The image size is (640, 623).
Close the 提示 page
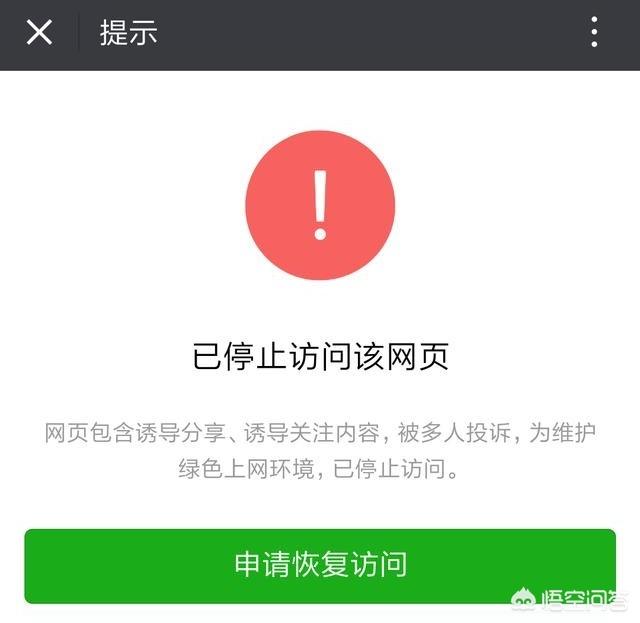[x=39, y=33]
